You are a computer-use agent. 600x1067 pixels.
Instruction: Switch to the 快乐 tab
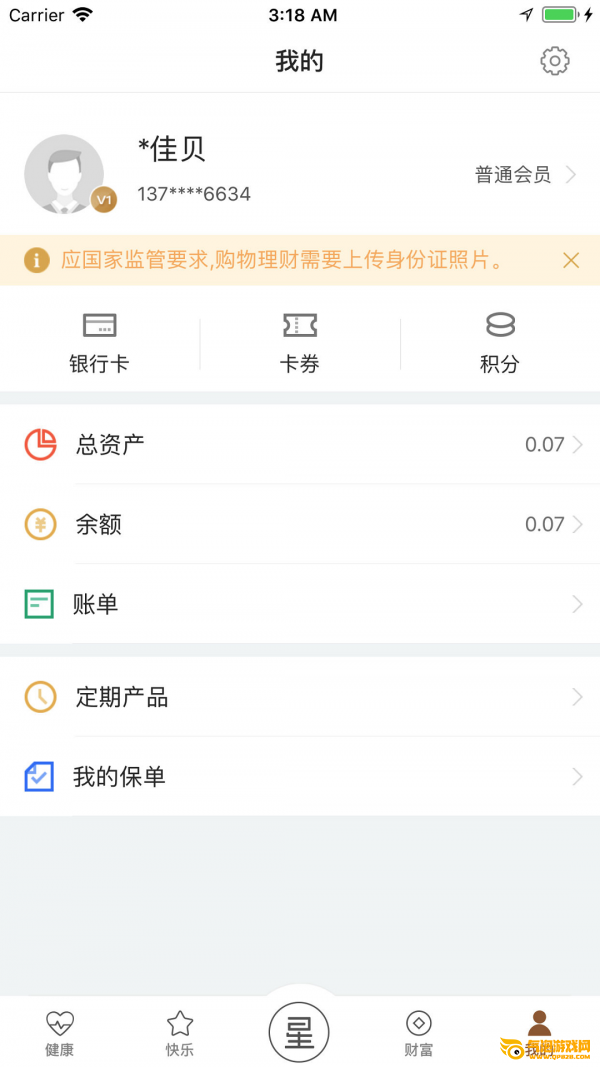click(x=180, y=1033)
